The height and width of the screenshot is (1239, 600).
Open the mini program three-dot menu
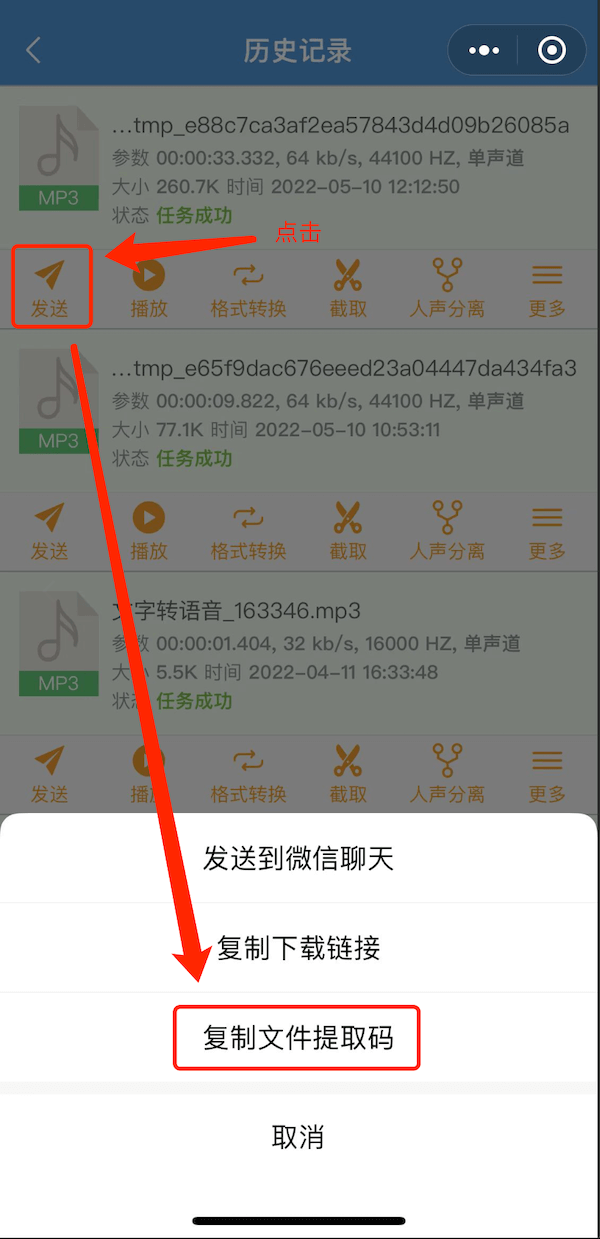(483, 50)
